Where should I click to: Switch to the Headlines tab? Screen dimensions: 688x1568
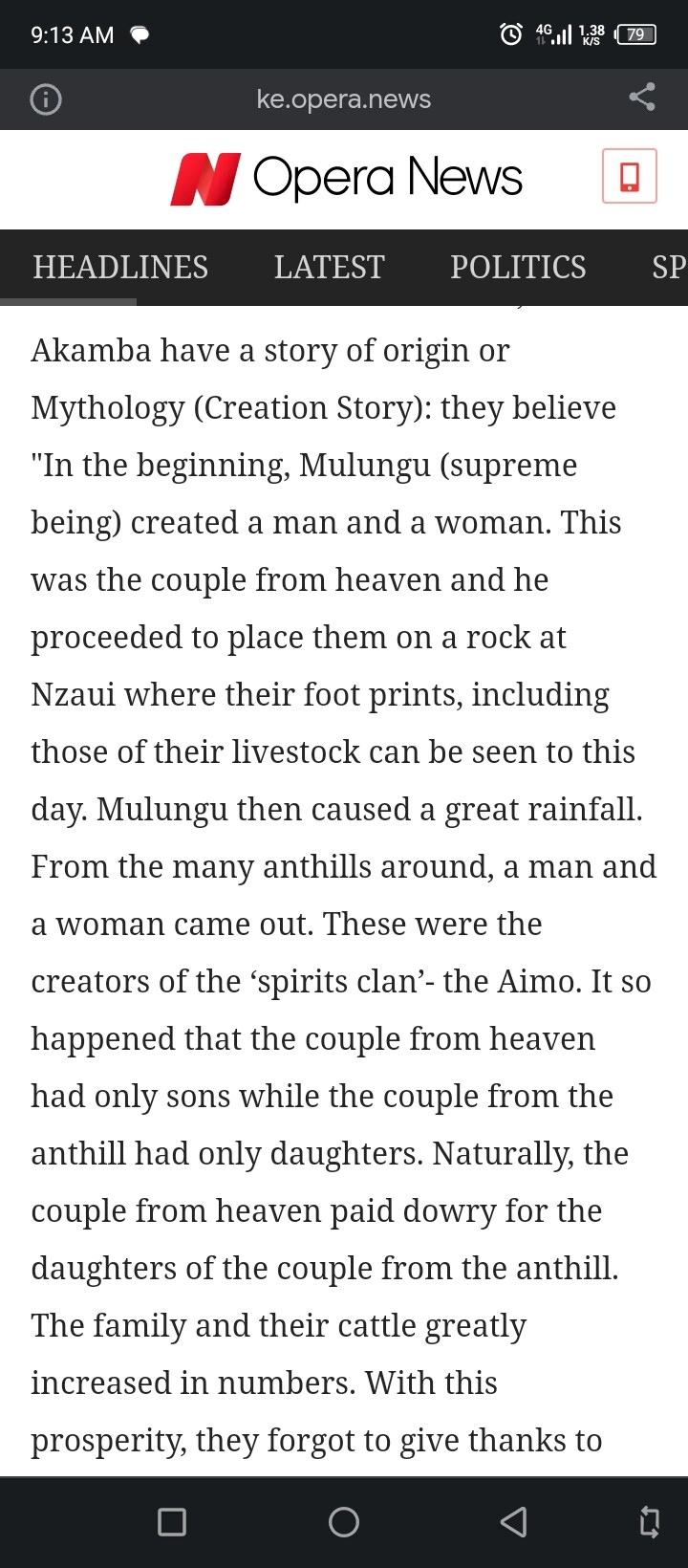[x=120, y=267]
